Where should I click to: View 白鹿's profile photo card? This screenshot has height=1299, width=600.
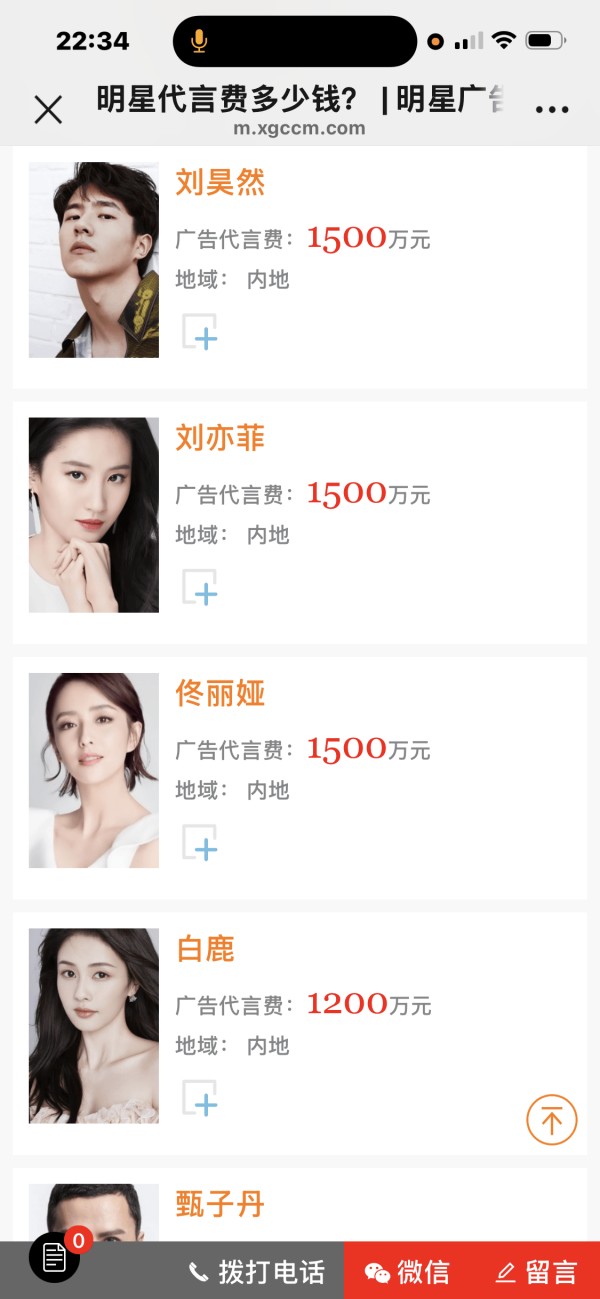[94, 1025]
